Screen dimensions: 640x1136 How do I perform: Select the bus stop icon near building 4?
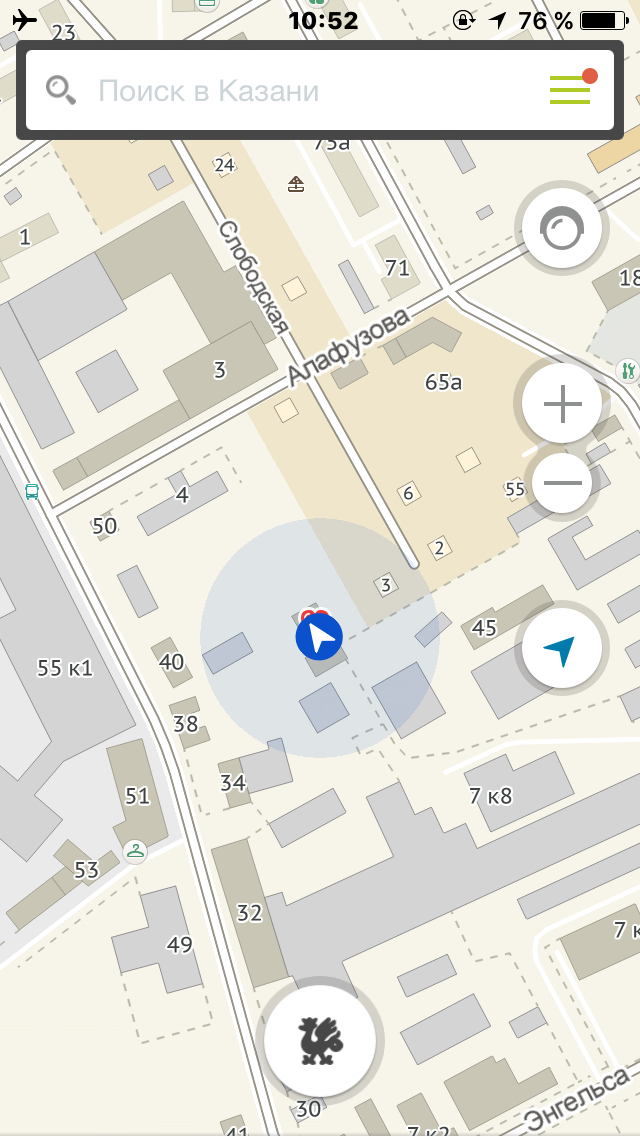point(32,492)
